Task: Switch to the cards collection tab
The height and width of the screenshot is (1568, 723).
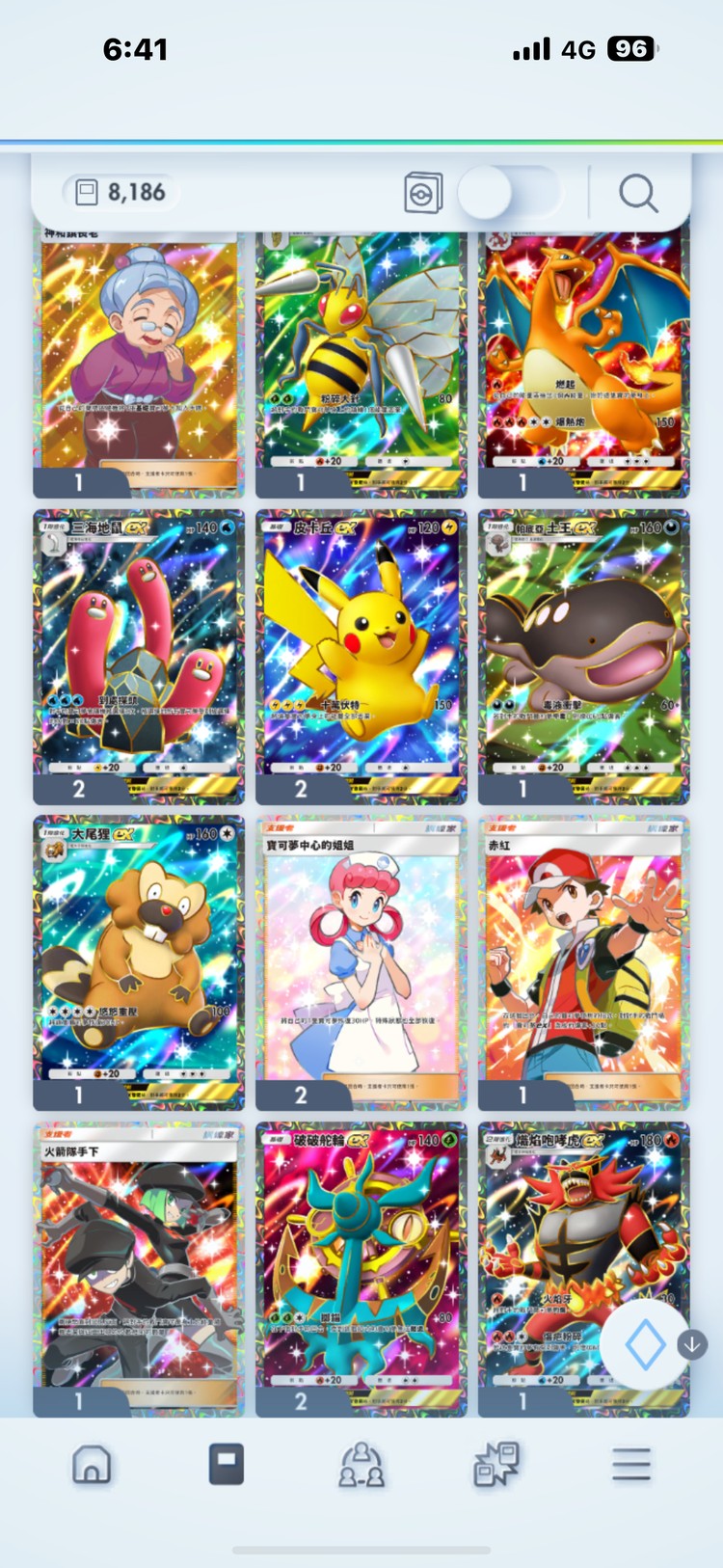Action: click(227, 1464)
